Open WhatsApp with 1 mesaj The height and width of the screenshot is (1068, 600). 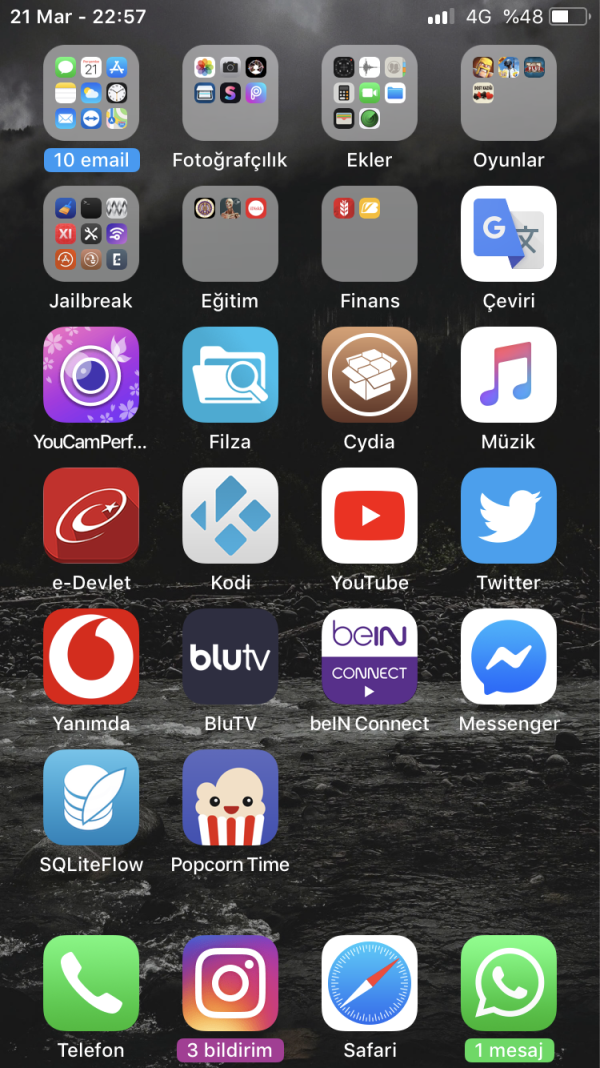tap(508, 983)
